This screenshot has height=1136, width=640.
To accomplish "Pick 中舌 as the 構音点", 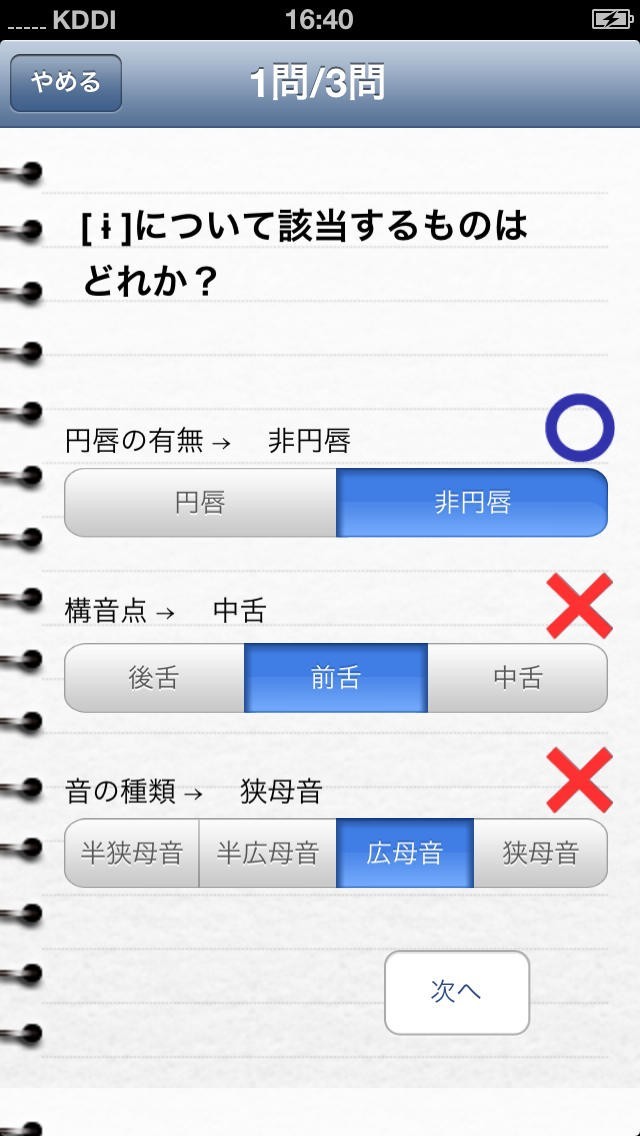I will click(518, 678).
